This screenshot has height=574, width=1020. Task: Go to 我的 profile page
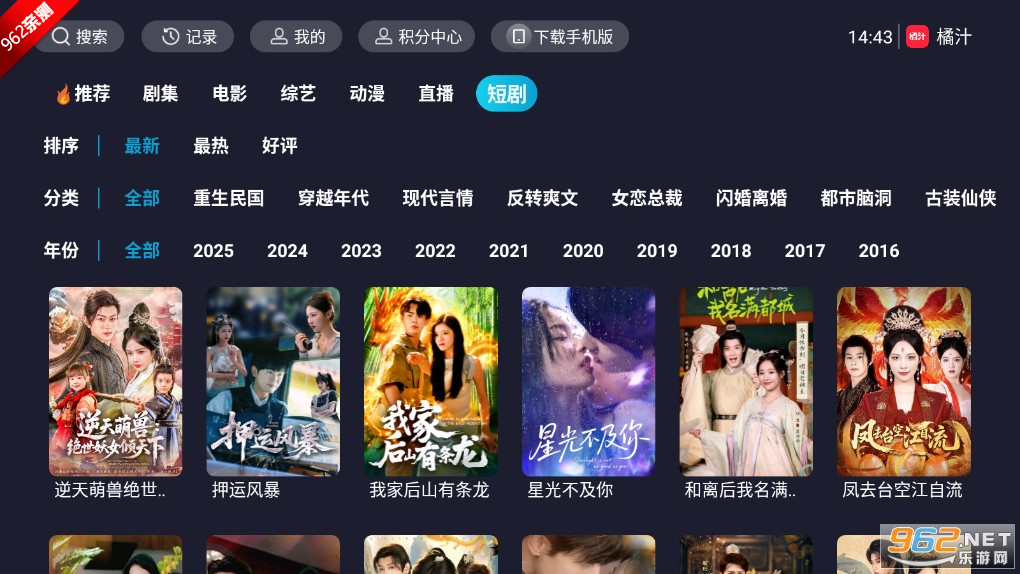coord(296,37)
